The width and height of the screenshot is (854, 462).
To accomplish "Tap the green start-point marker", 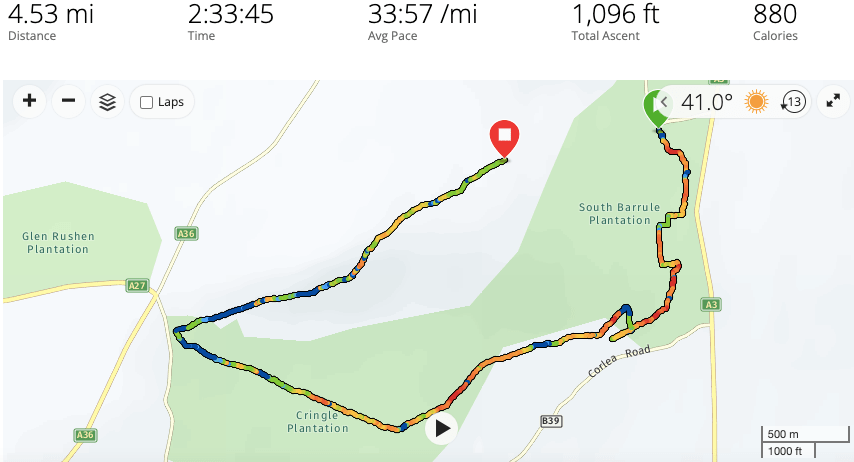I will click(x=651, y=108).
